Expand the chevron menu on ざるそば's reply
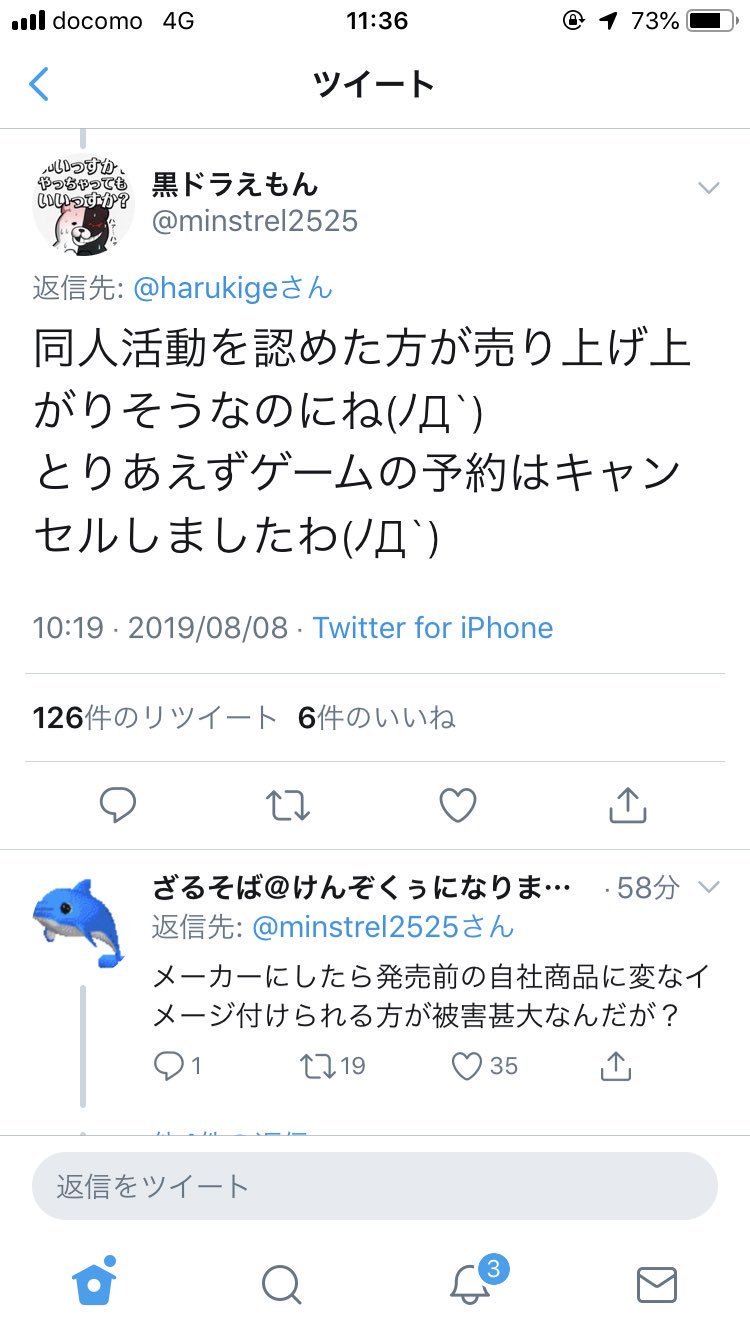This screenshot has width=750, height=1334. click(x=708, y=887)
